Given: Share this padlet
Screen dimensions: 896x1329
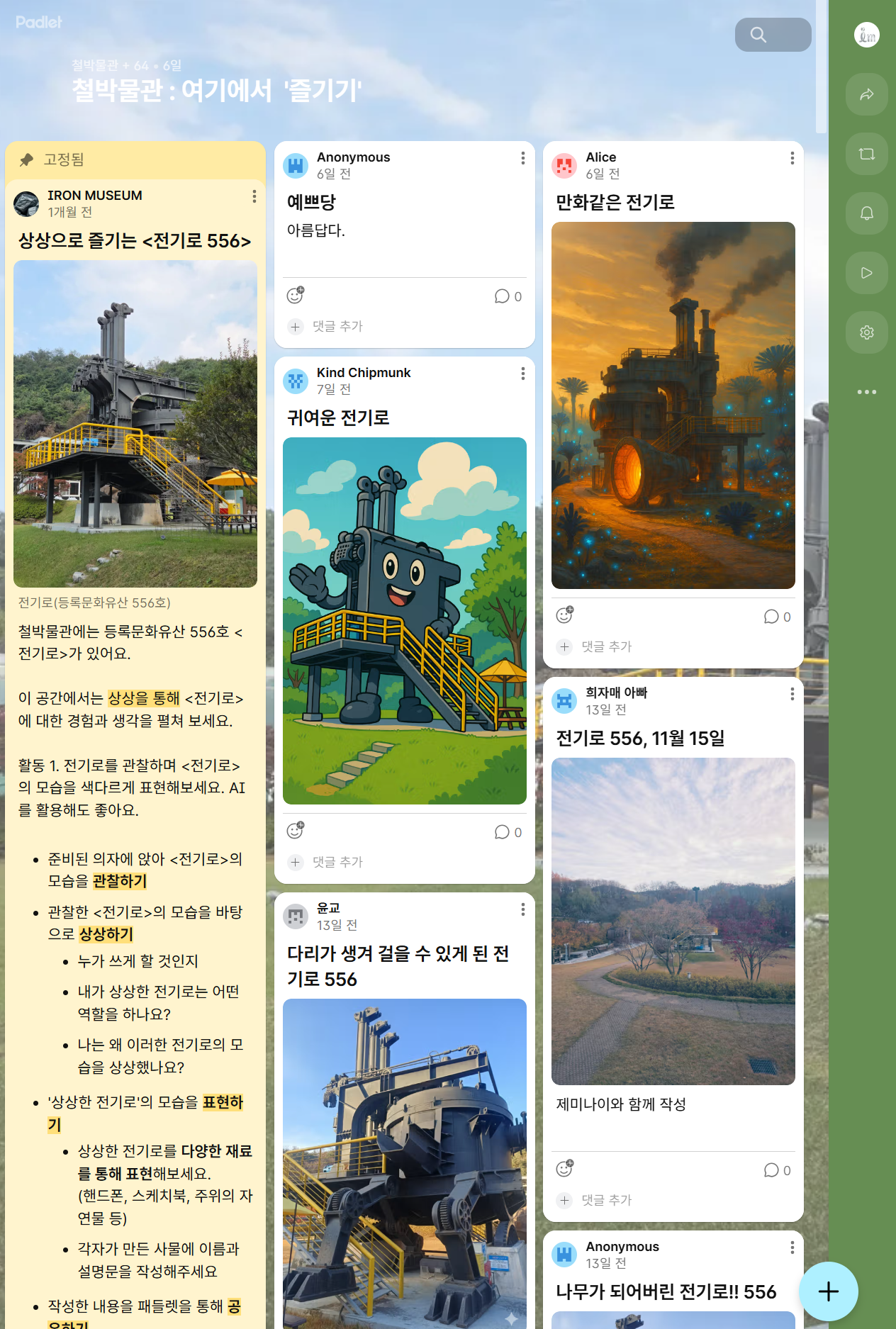Looking at the screenshot, I should click(866, 94).
